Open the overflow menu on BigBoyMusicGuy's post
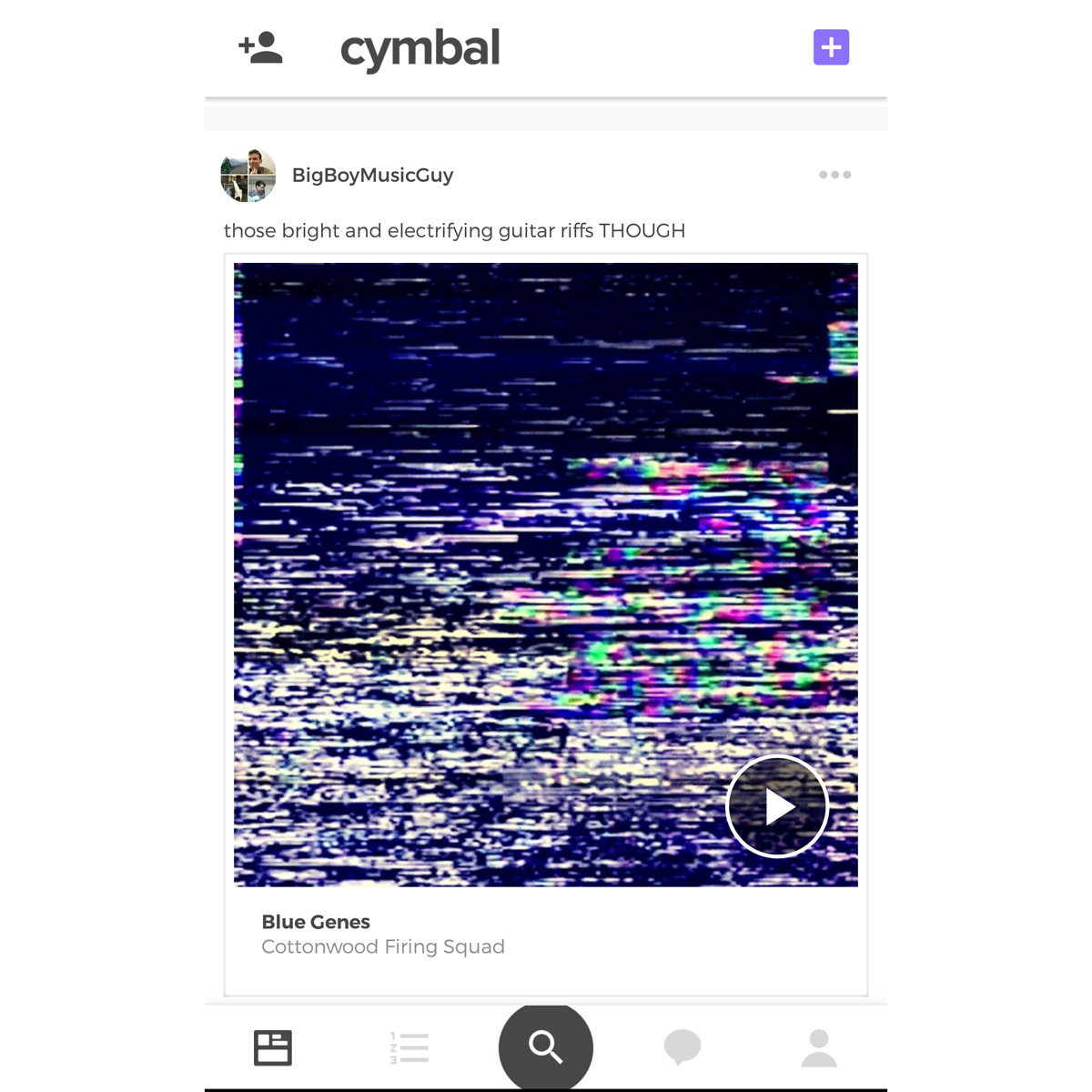Viewport: 1092px width, 1092px height. point(834,175)
